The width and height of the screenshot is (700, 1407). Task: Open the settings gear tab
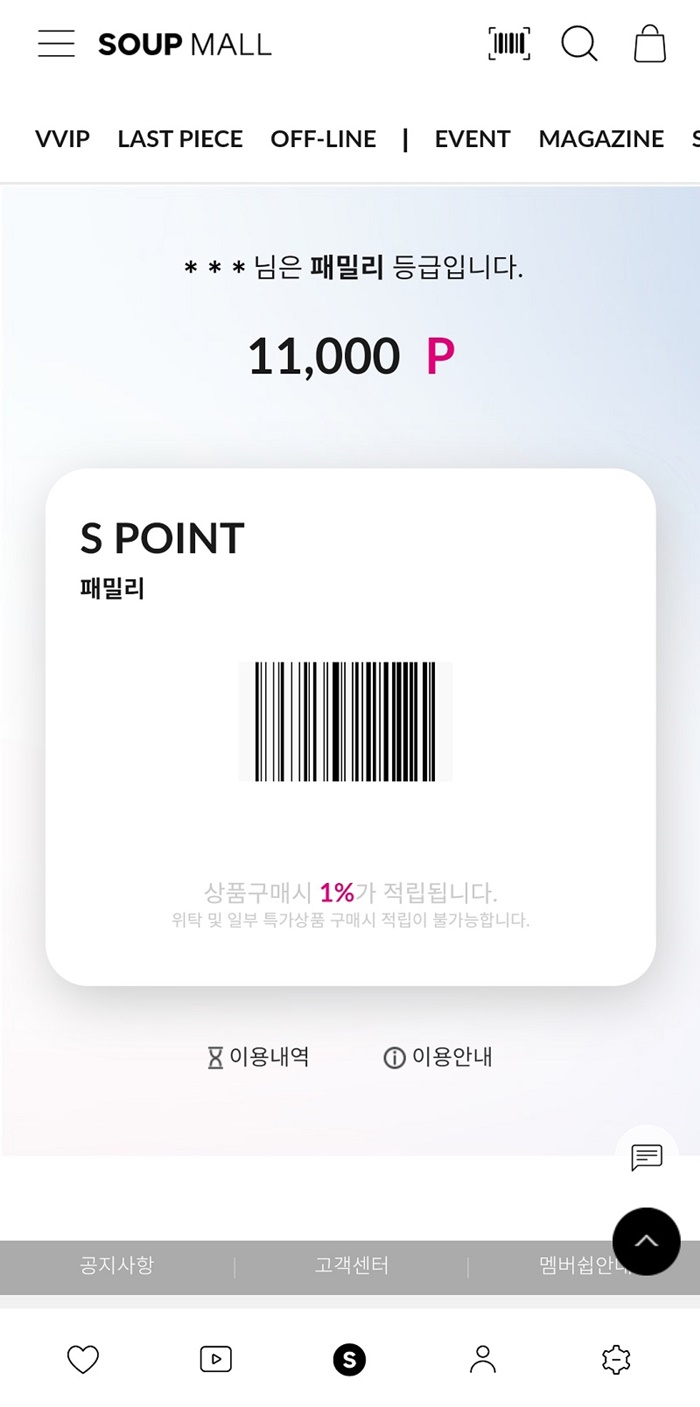click(616, 1359)
